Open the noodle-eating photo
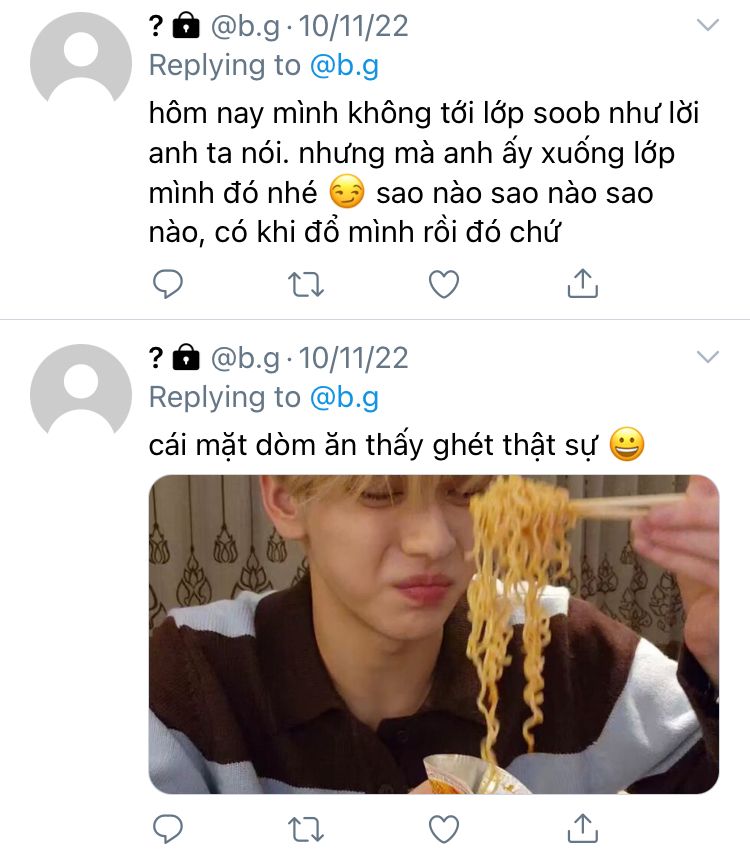Image resolution: width=750 pixels, height=859 pixels. tap(433, 634)
